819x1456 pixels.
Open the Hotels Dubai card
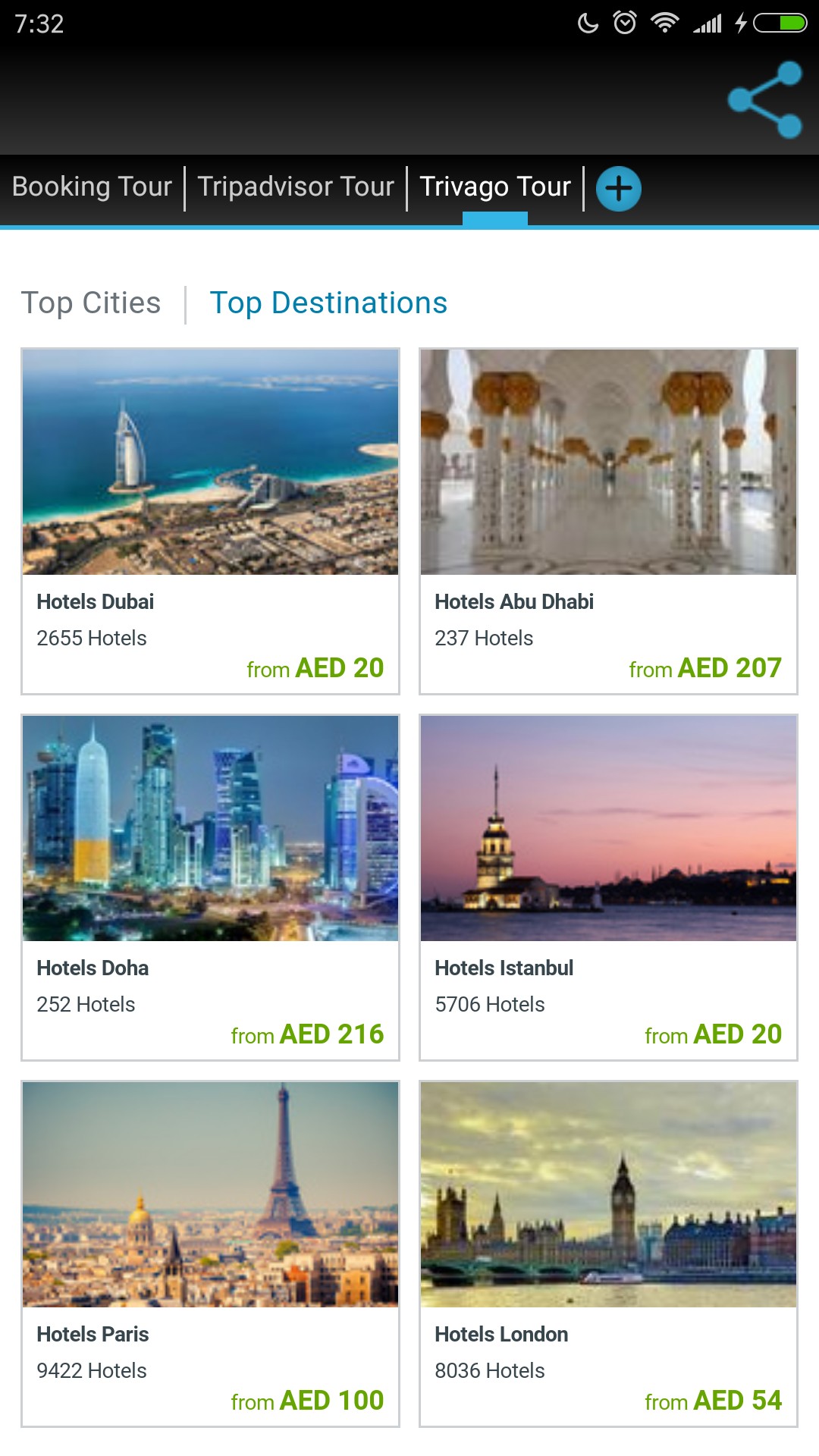tap(210, 521)
